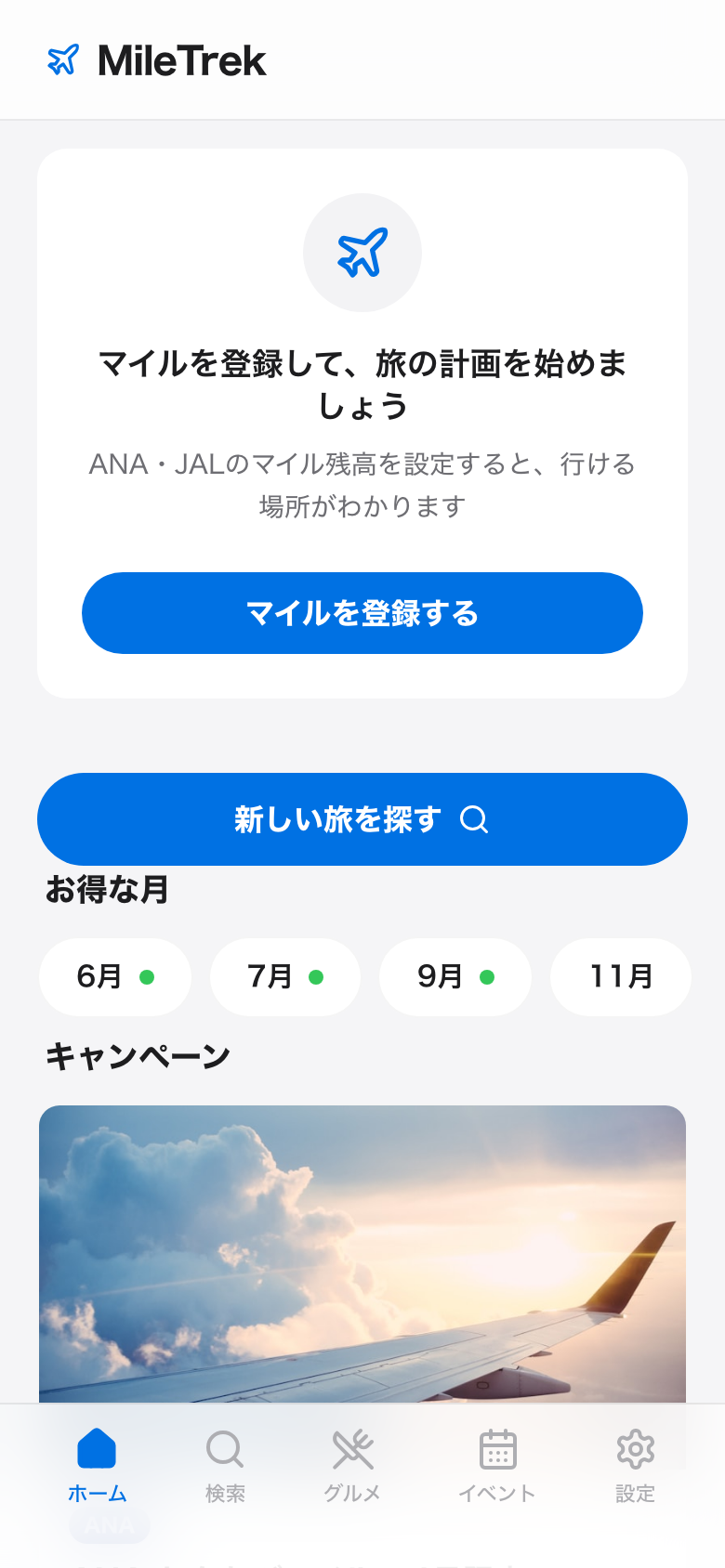Open 設定 using the gear icon
This screenshot has height=1568, width=725.
point(636,1446)
